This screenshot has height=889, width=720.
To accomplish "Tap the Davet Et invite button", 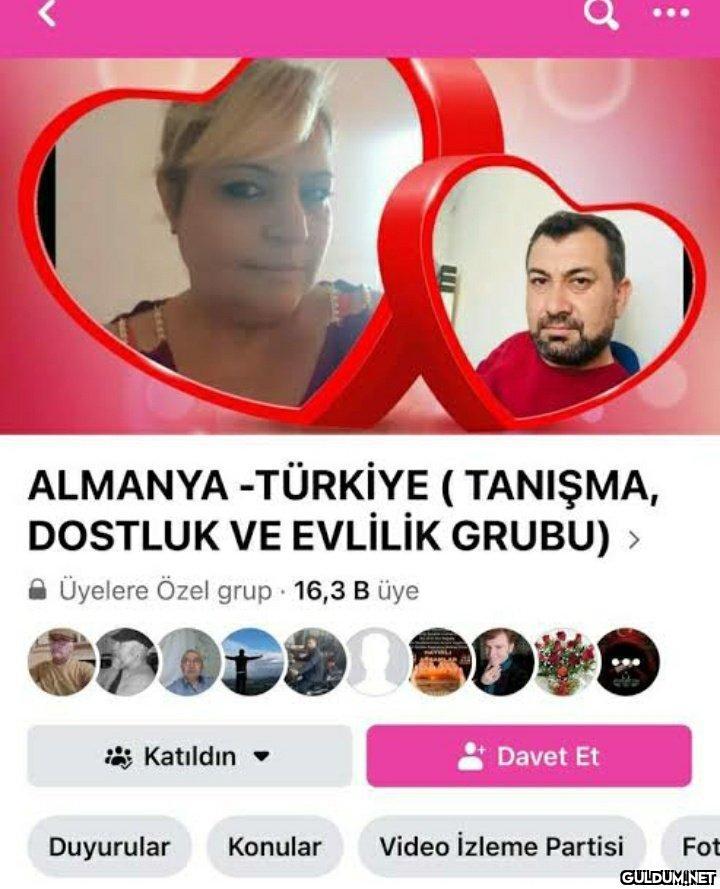I will click(x=529, y=756).
